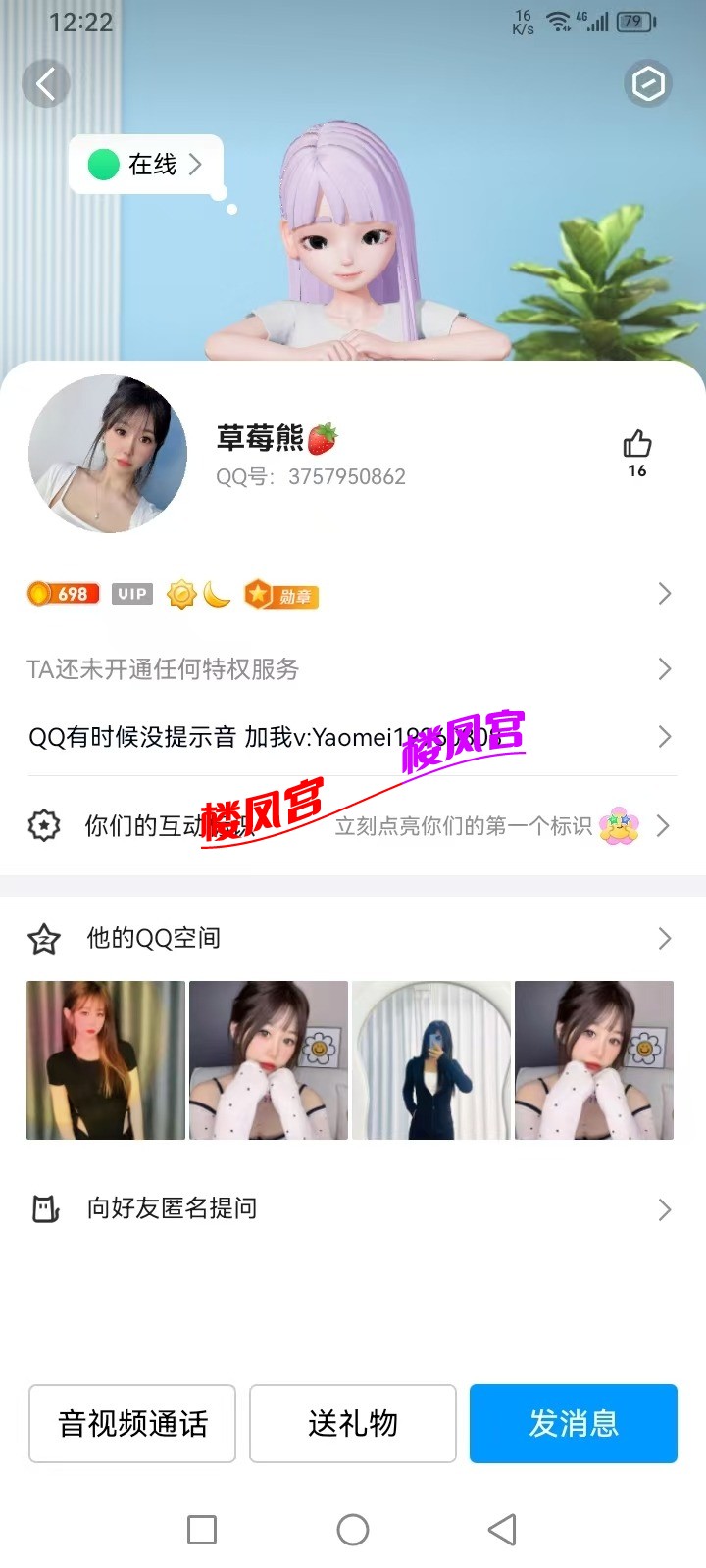Screen dimensions: 706x1568
Task: Go to the system home screen
Action: (x=353, y=1530)
